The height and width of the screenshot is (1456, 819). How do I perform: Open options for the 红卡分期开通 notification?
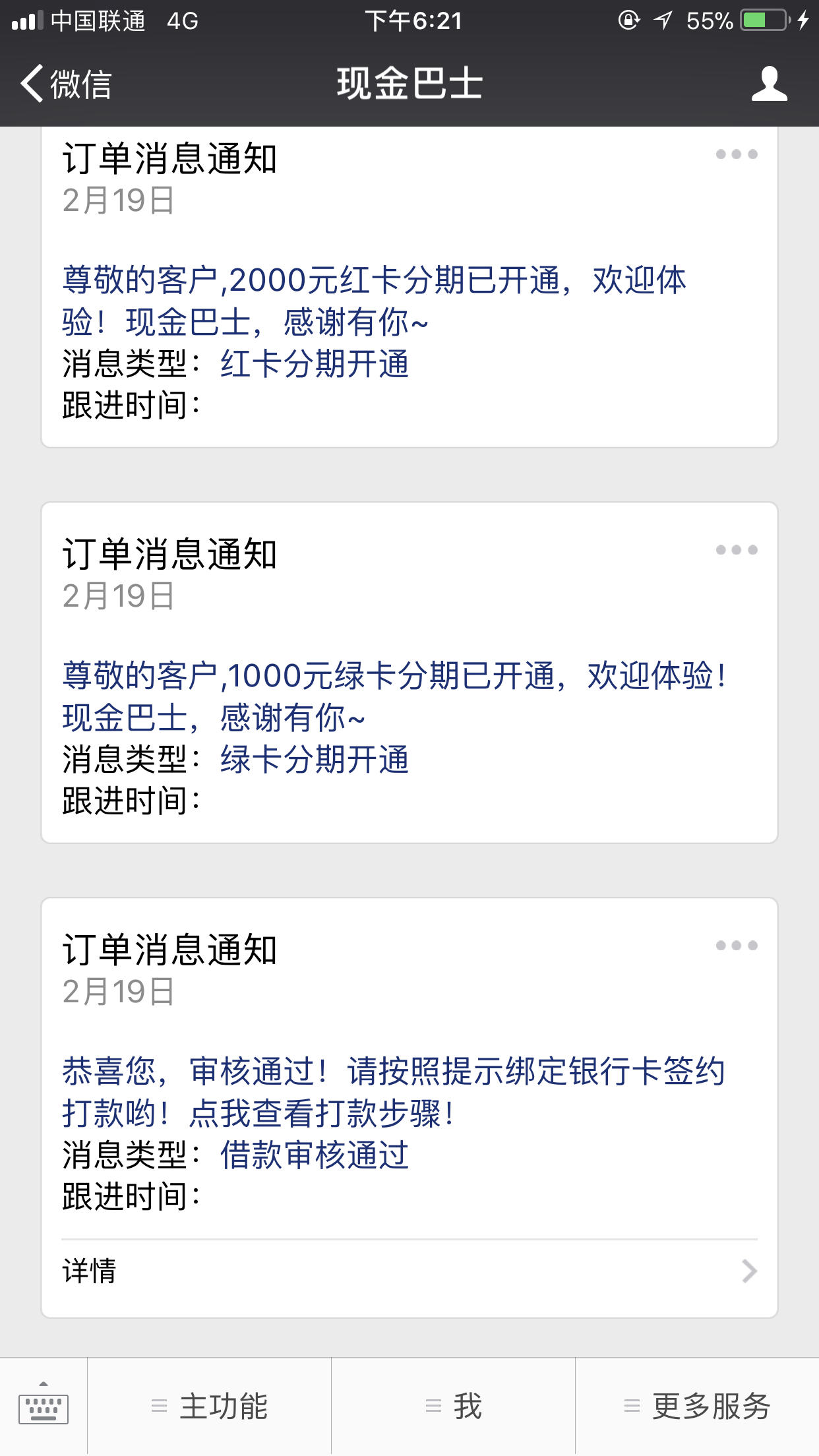(x=737, y=154)
